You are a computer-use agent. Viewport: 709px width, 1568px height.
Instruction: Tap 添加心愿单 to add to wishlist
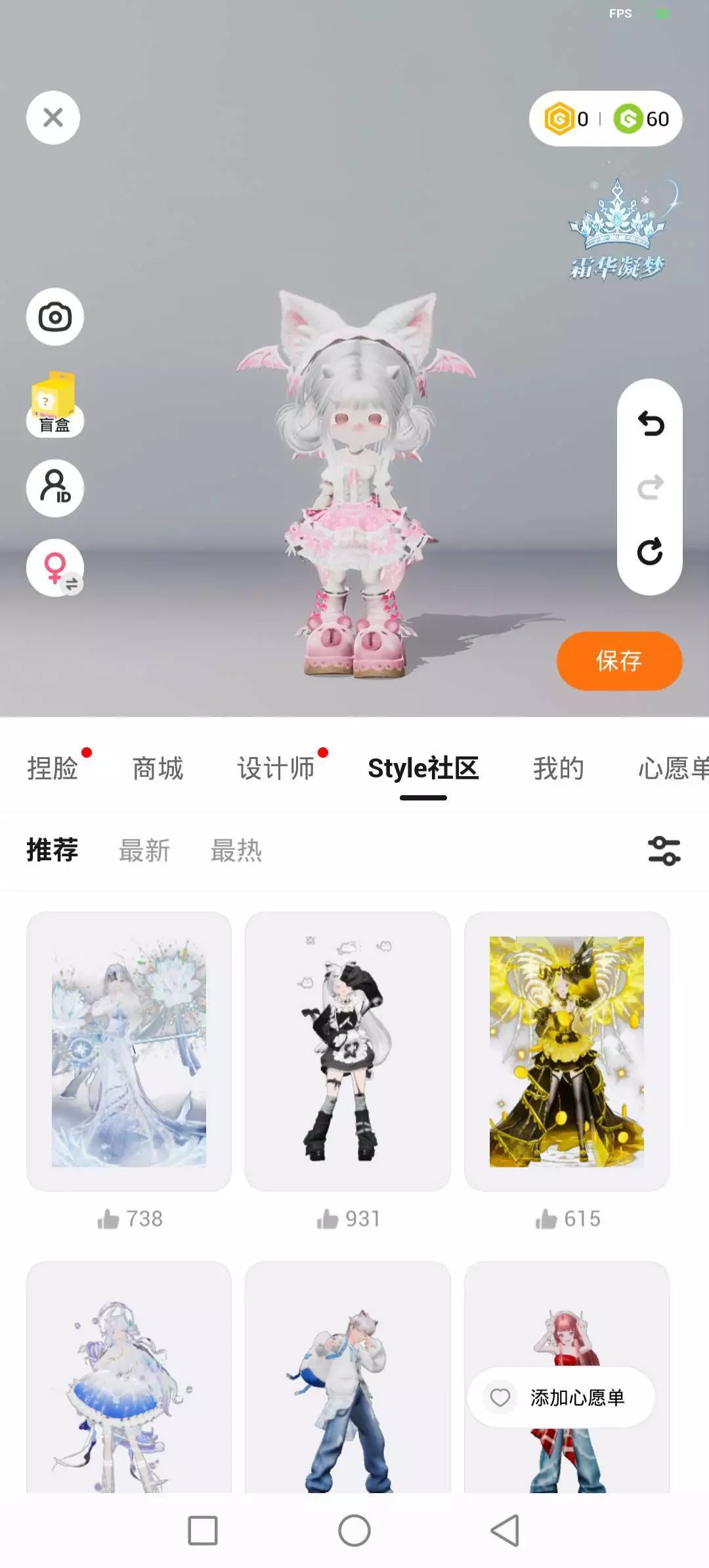point(561,1397)
